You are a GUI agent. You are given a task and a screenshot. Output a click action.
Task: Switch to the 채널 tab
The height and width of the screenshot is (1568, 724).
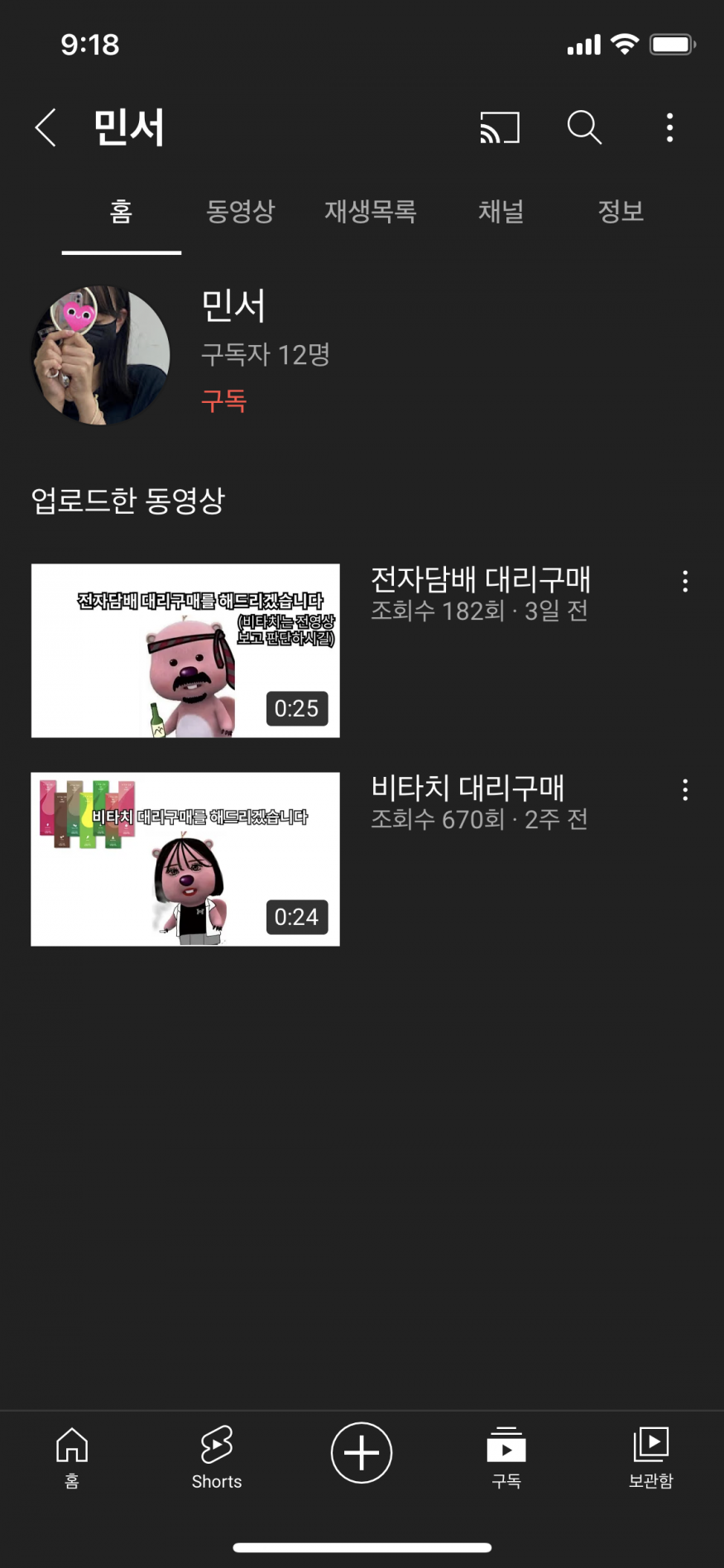(501, 212)
